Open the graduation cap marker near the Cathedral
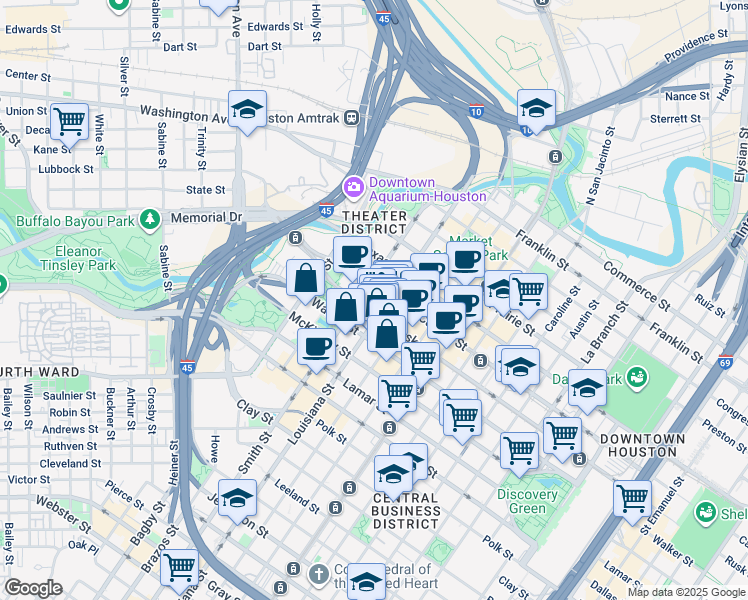Image resolution: width=748 pixels, height=600 pixels. [x=366, y=581]
